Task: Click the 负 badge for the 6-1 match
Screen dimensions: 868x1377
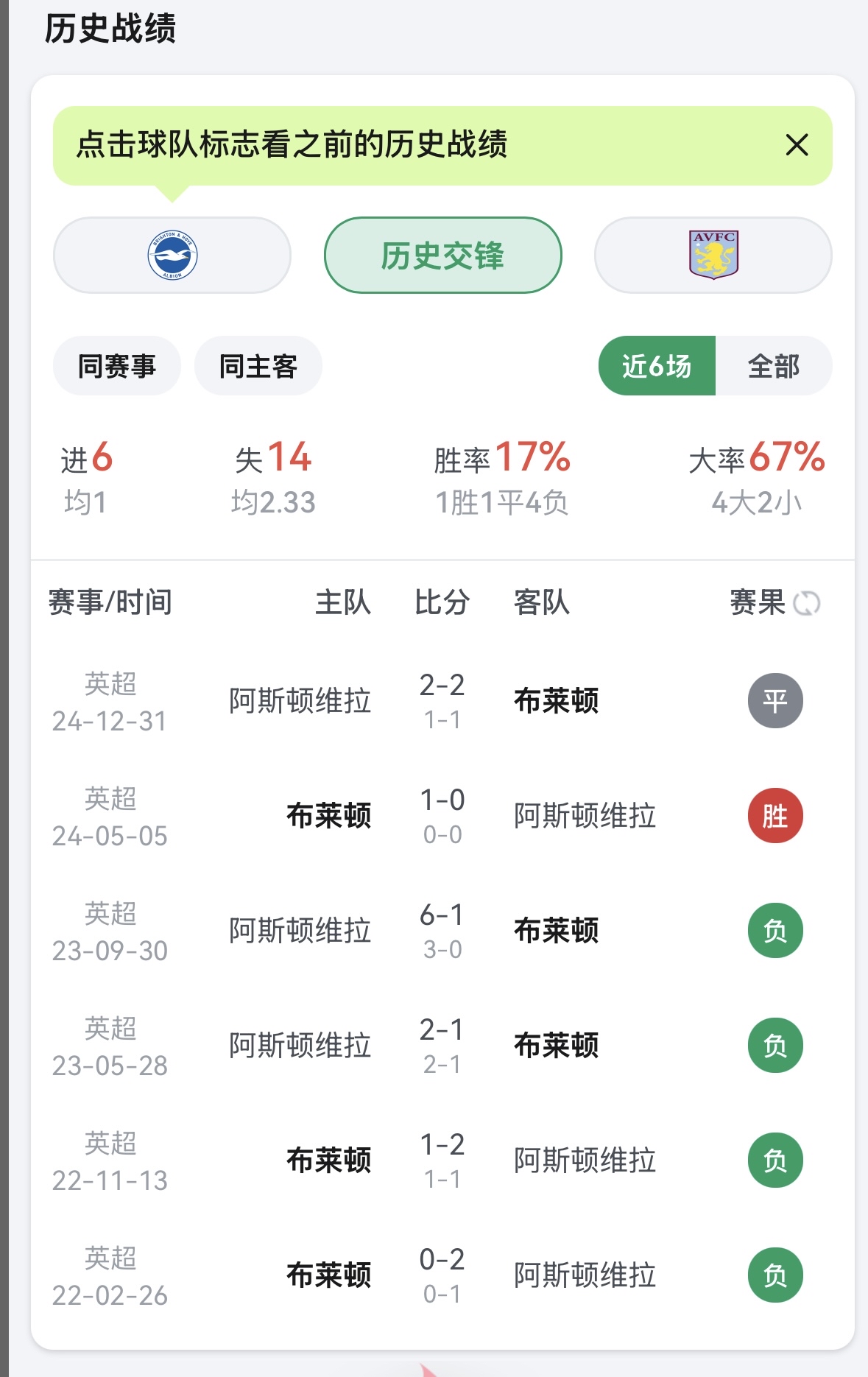Action: click(774, 931)
